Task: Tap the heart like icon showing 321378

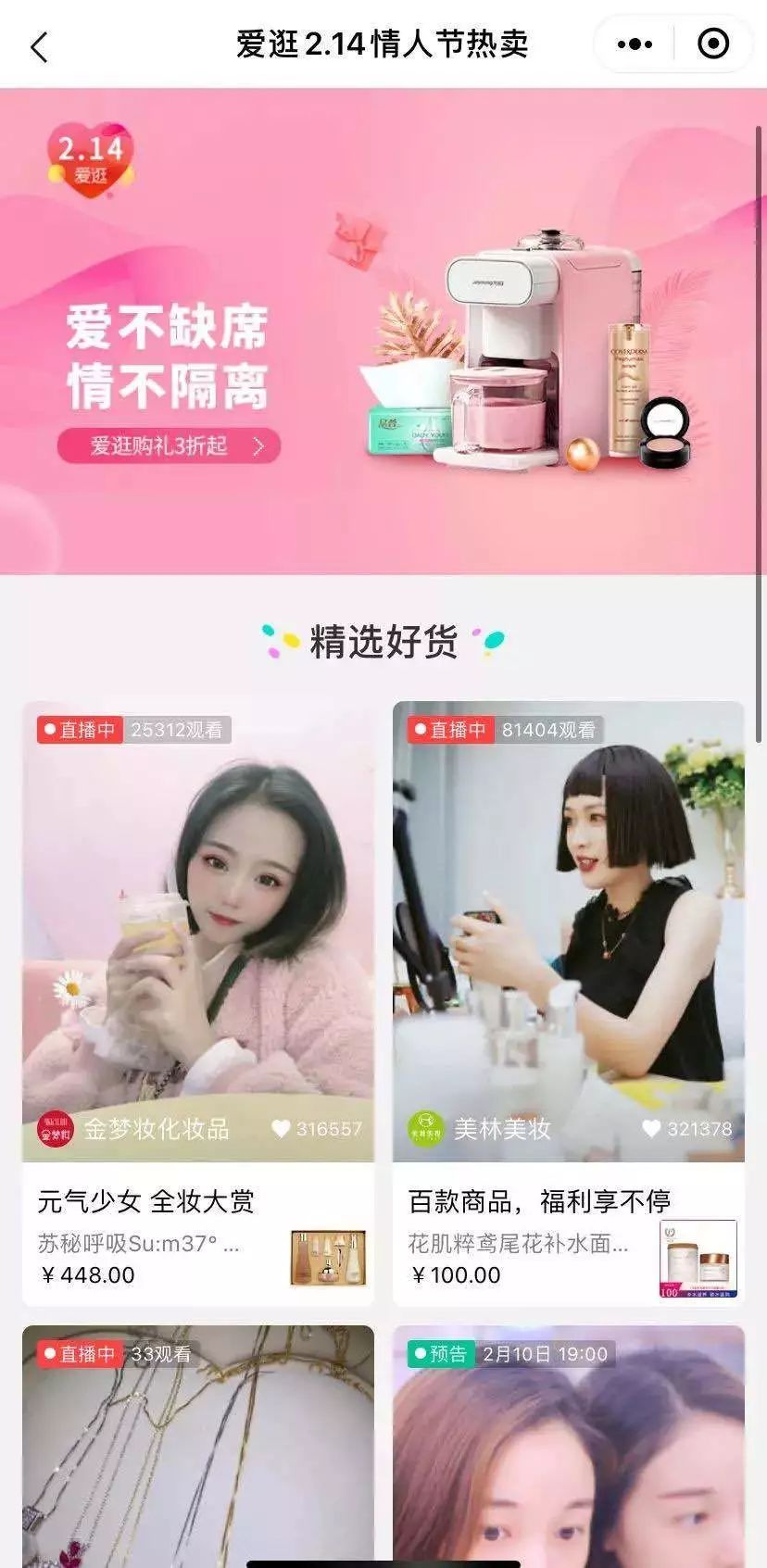Action: click(x=651, y=1127)
